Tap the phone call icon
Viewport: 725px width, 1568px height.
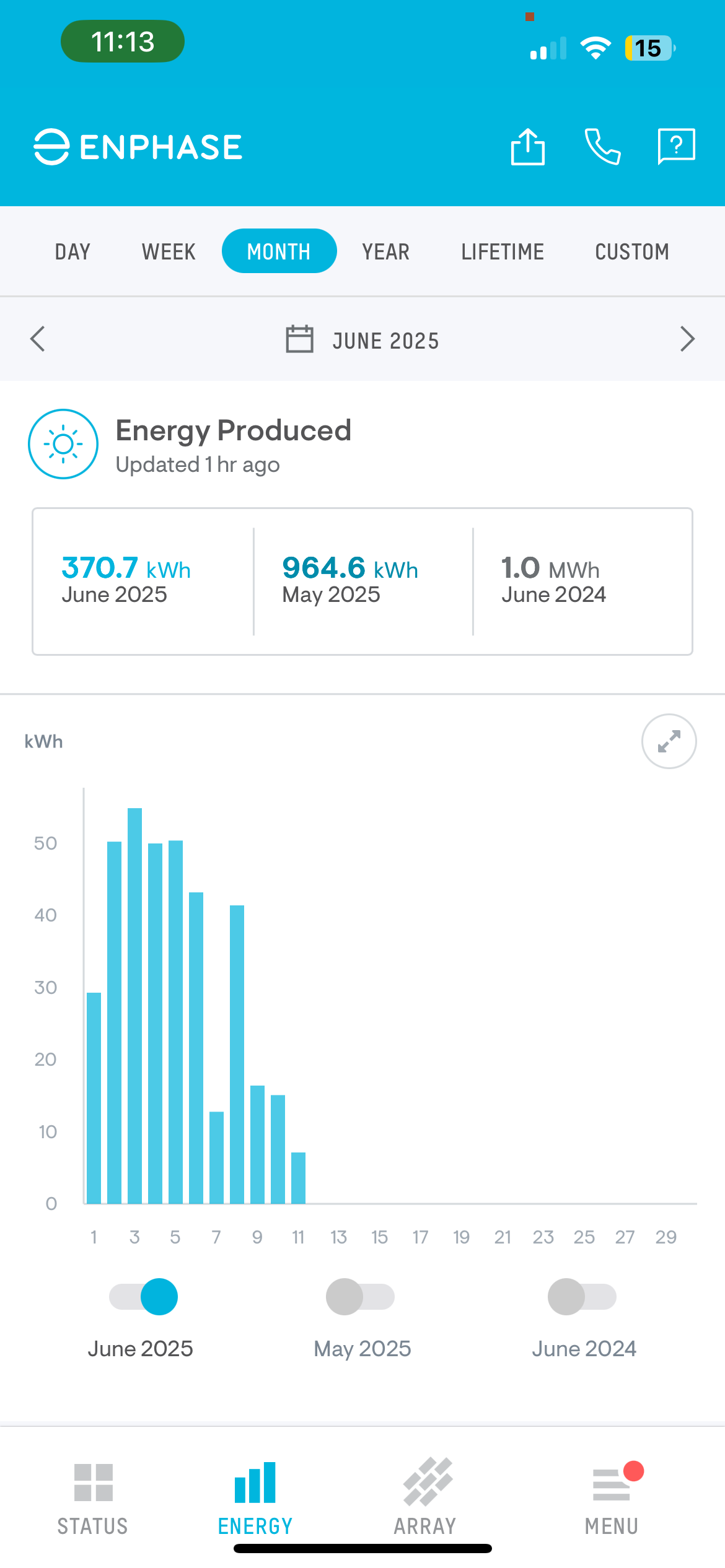tap(602, 147)
